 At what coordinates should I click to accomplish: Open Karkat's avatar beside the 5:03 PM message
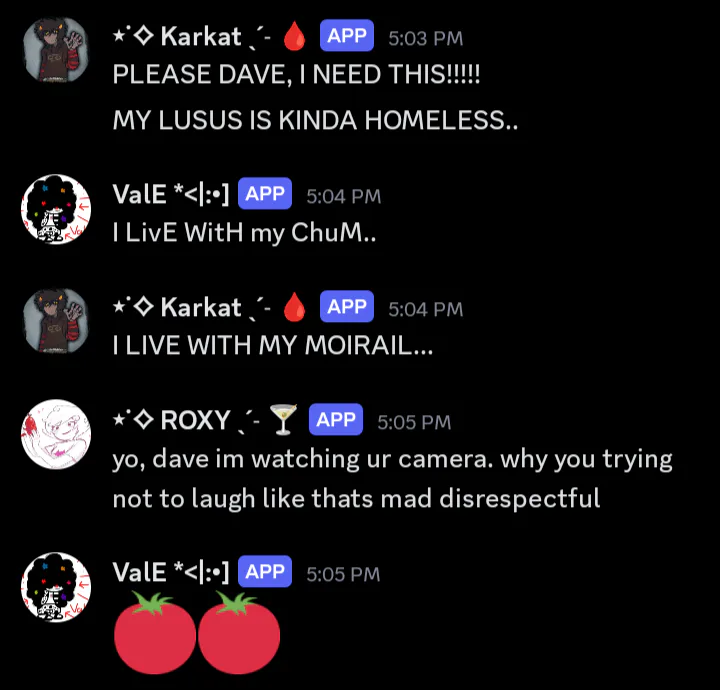pos(56,50)
